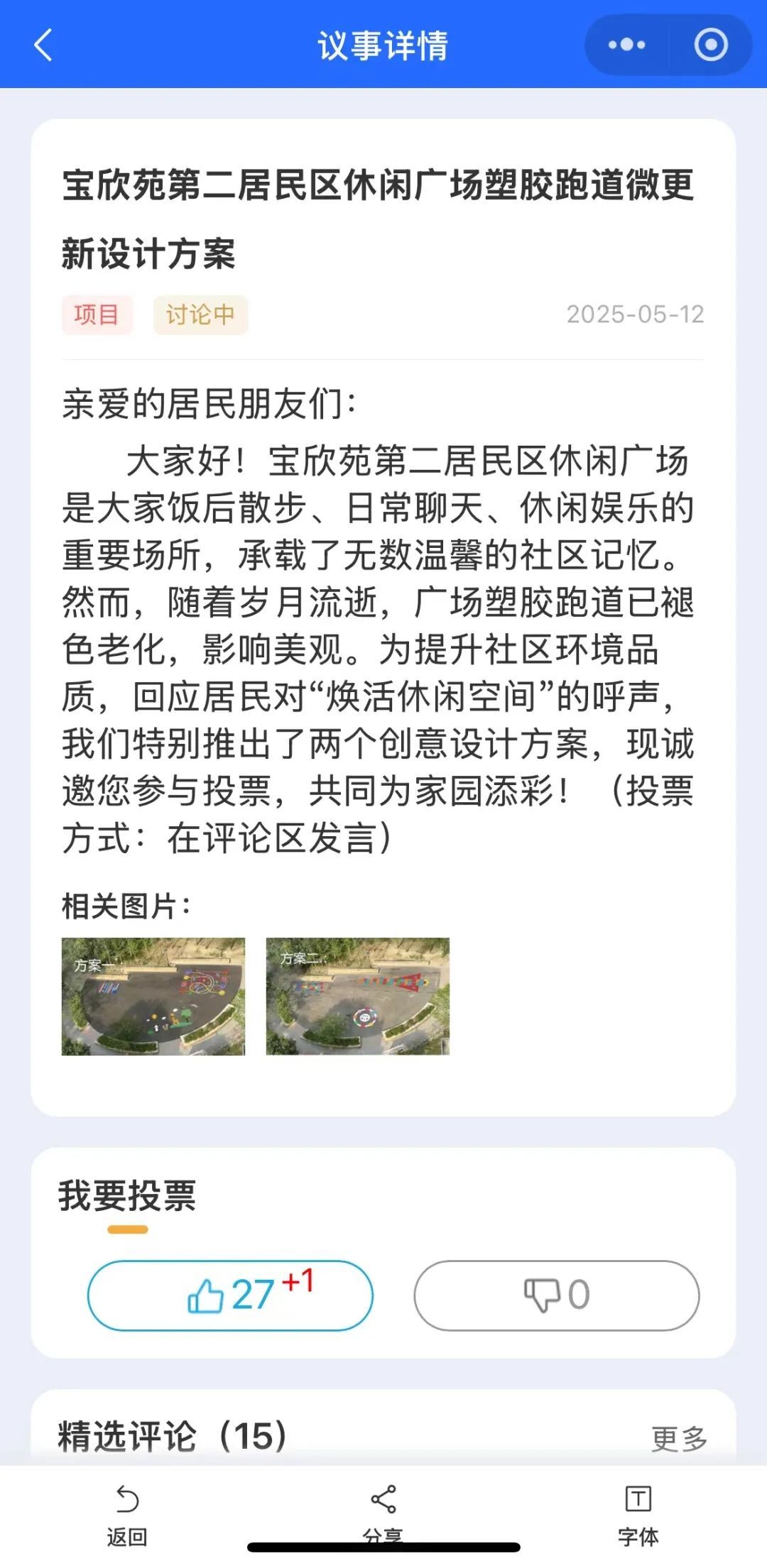Close the mini program with the circle icon
This screenshot has height=1568, width=767.
point(710,45)
